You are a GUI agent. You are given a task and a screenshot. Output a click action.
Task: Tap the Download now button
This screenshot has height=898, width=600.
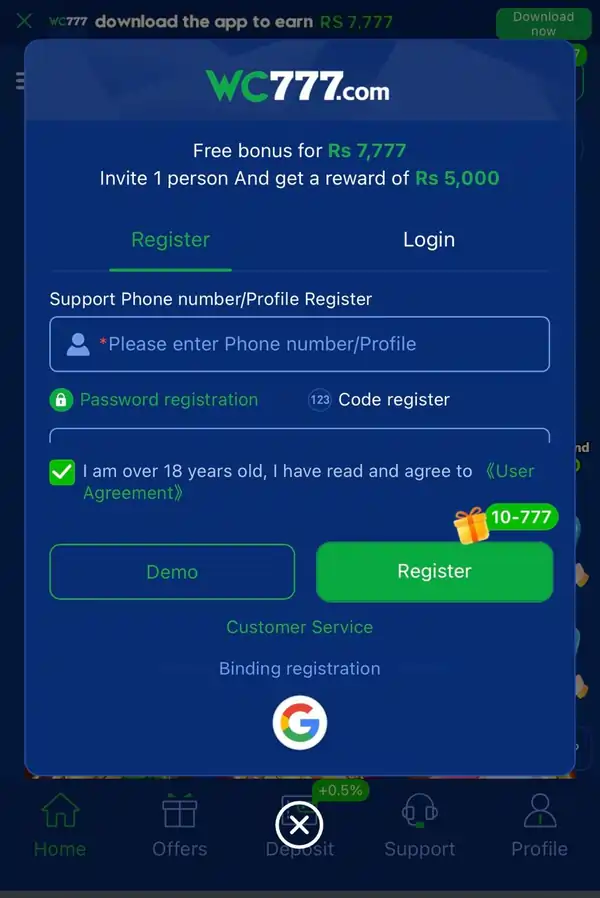click(543, 23)
